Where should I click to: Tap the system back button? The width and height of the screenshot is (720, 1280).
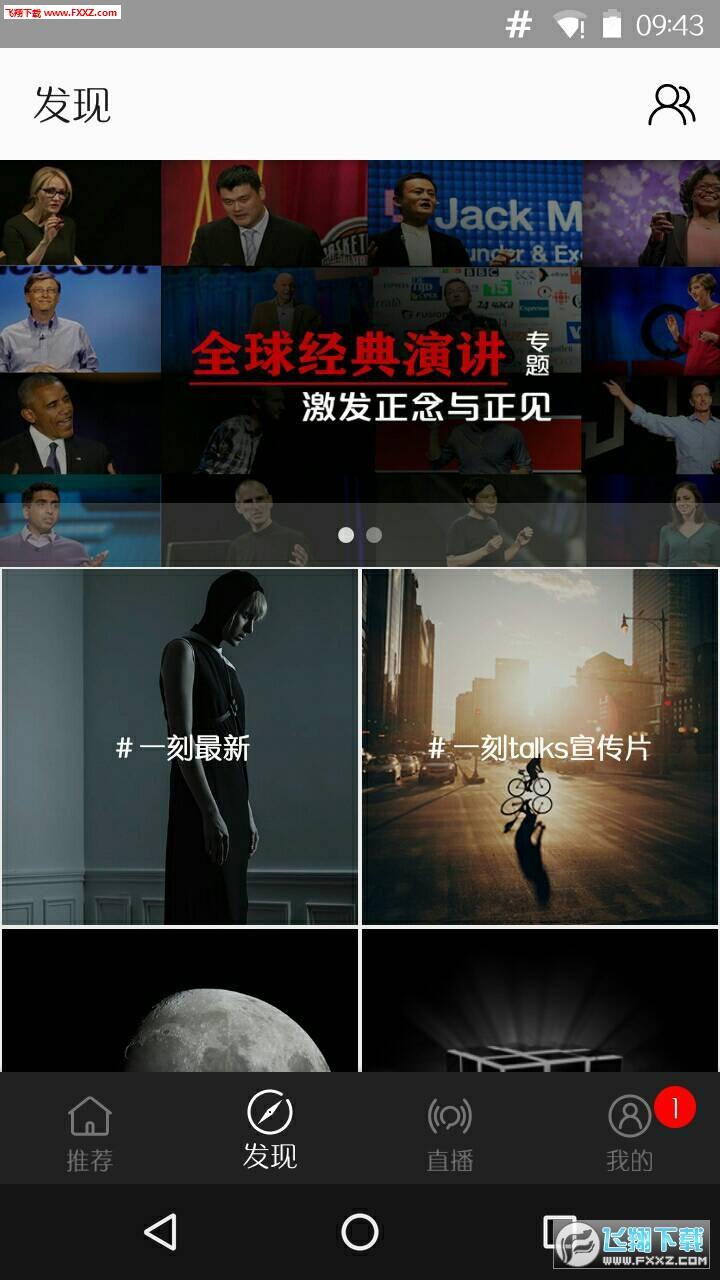(x=160, y=1232)
